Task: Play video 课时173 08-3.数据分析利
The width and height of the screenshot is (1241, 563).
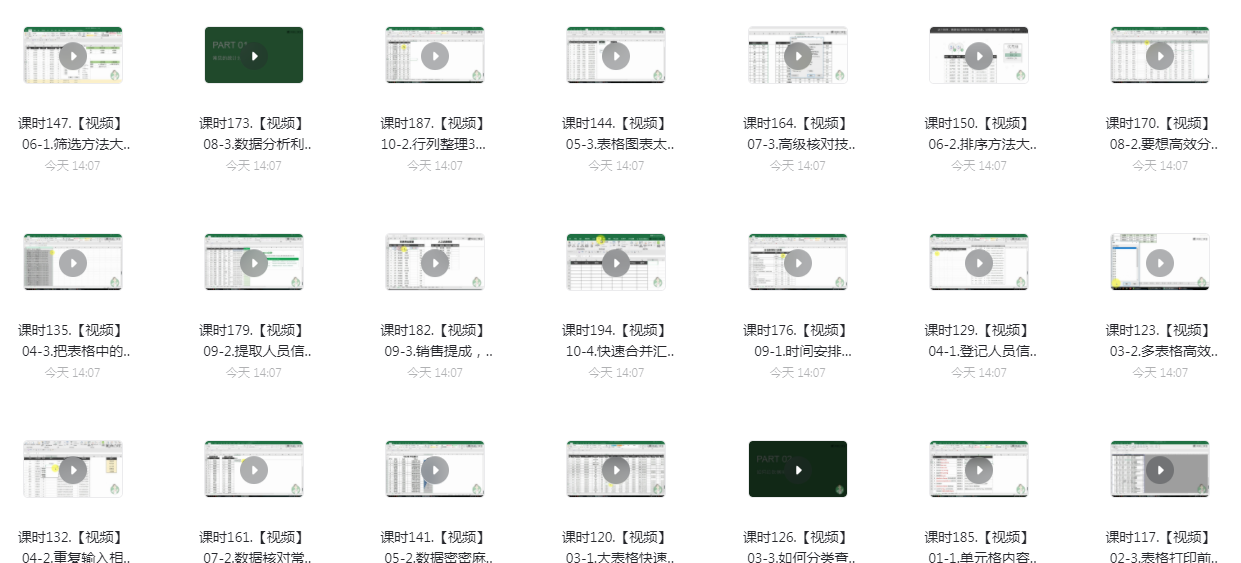Action: [x=254, y=56]
